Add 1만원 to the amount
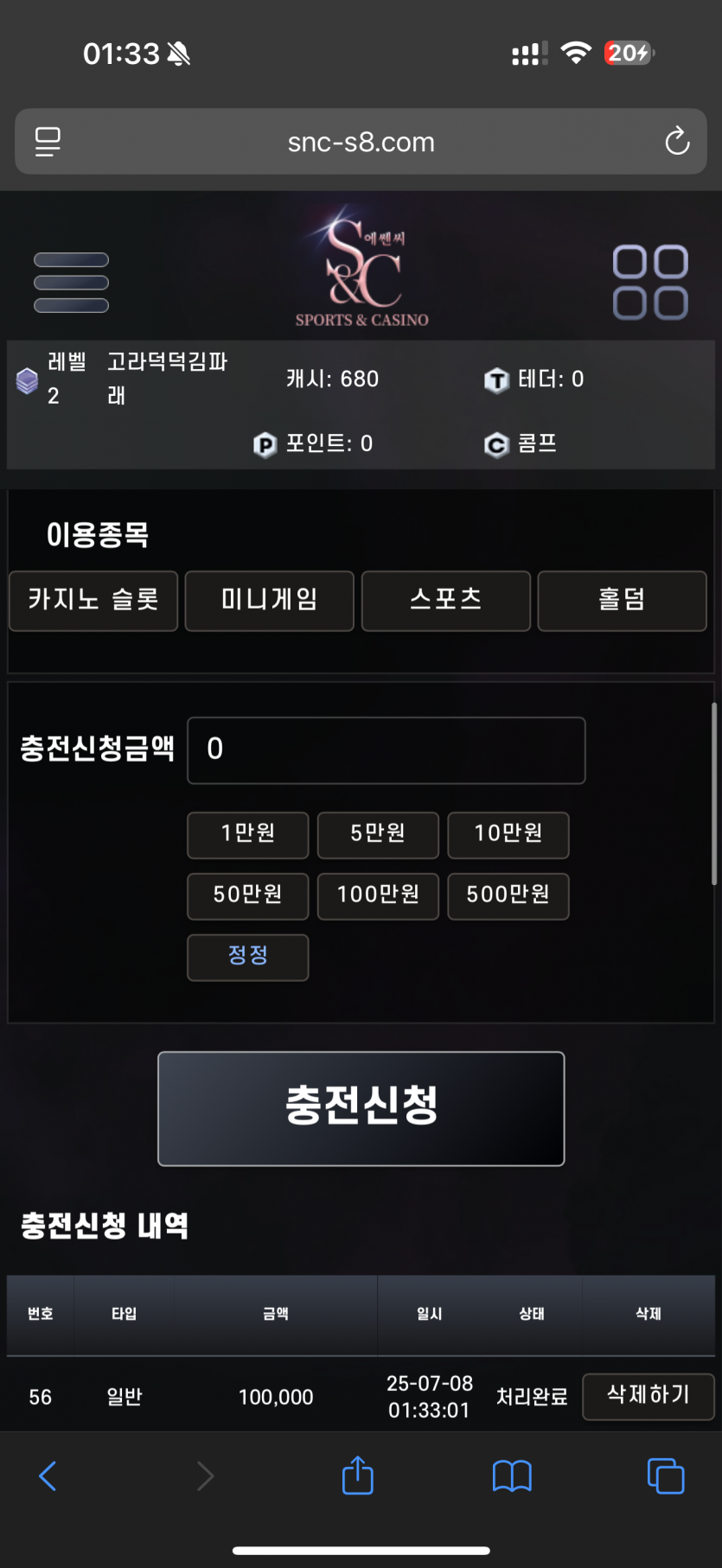The width and height of the screenshot is (722, 1568). click(248, 834)
